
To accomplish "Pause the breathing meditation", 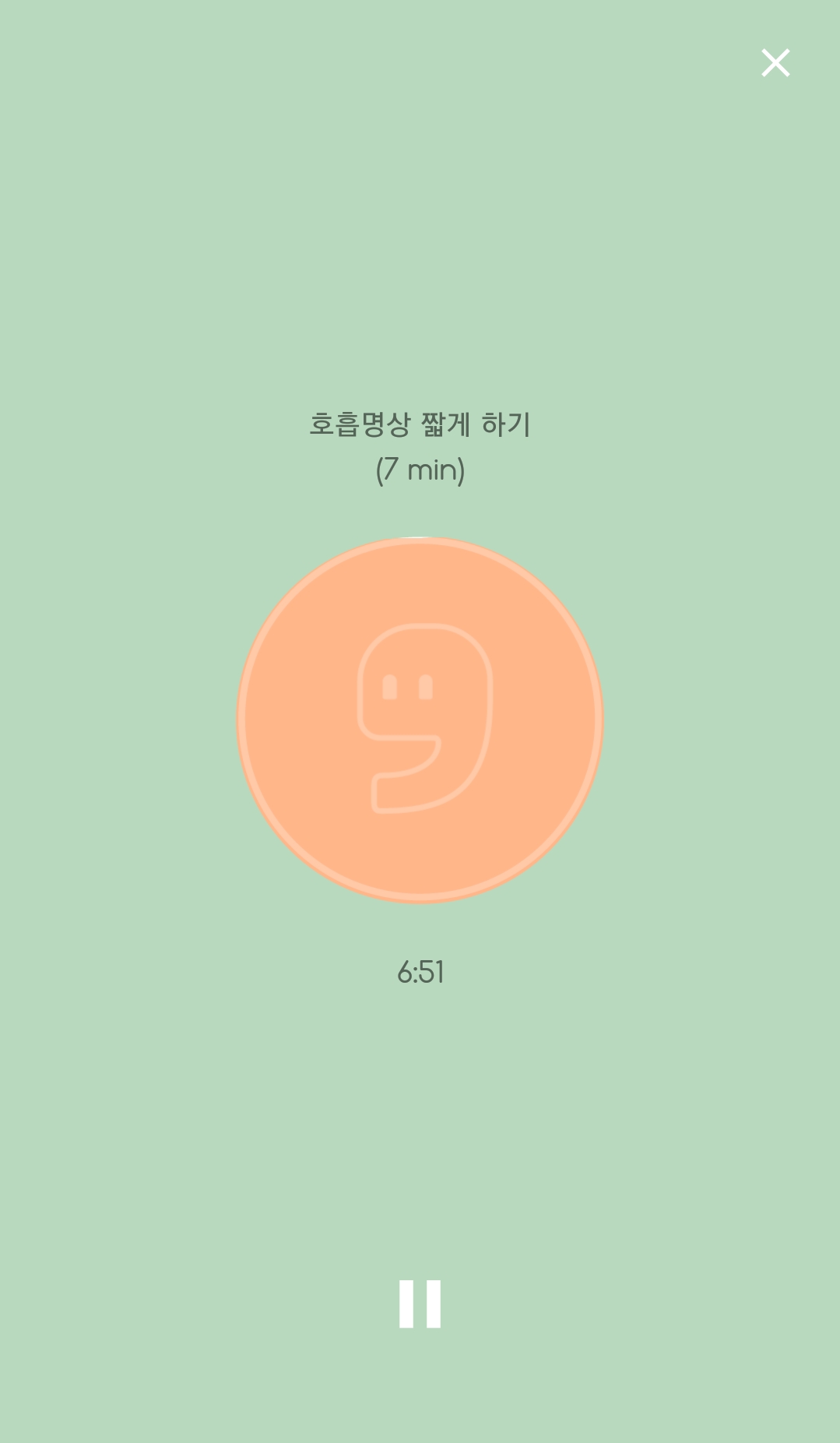I will pyautogui.click(x=420, y=1304).
